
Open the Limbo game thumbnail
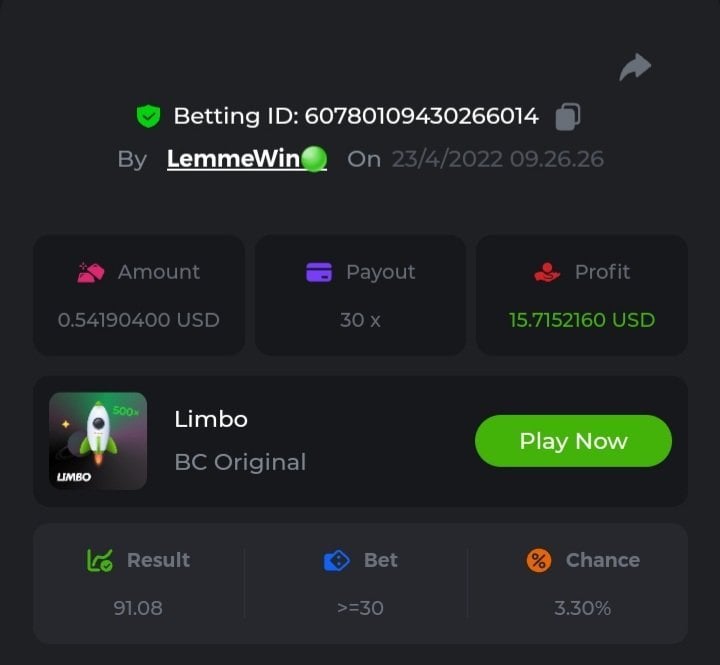(98, 441)
